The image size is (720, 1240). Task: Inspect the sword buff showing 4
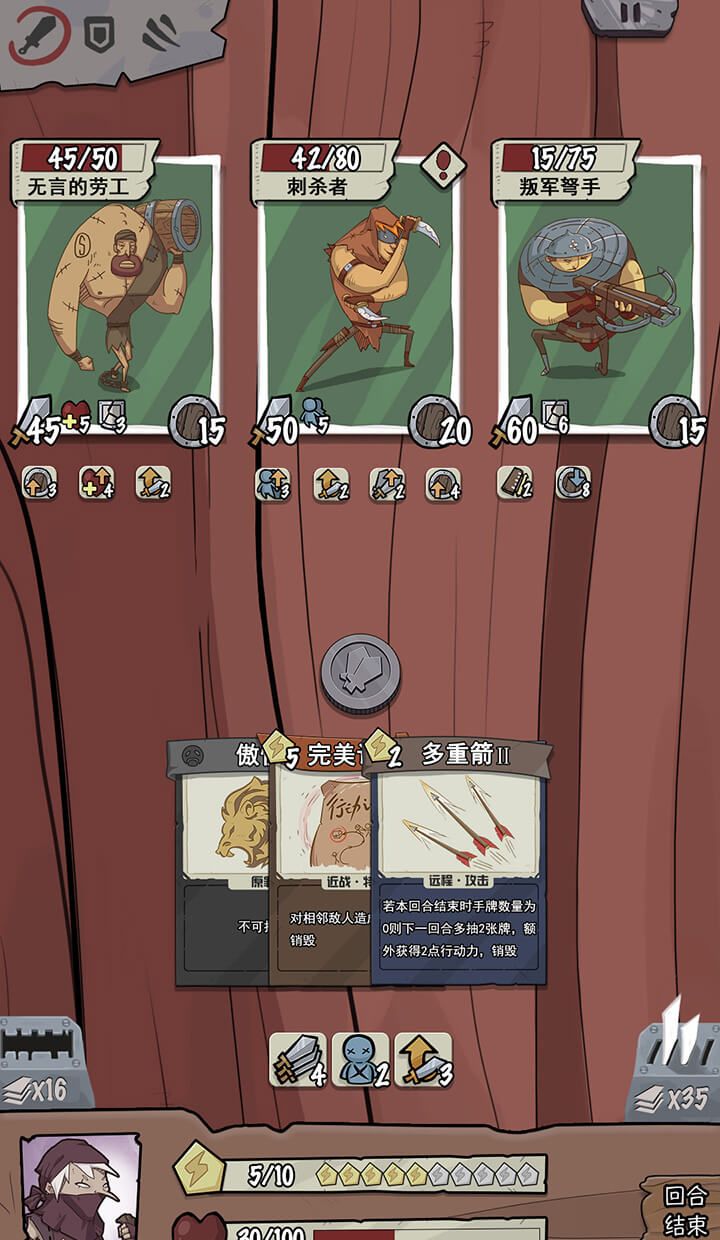298,1060
